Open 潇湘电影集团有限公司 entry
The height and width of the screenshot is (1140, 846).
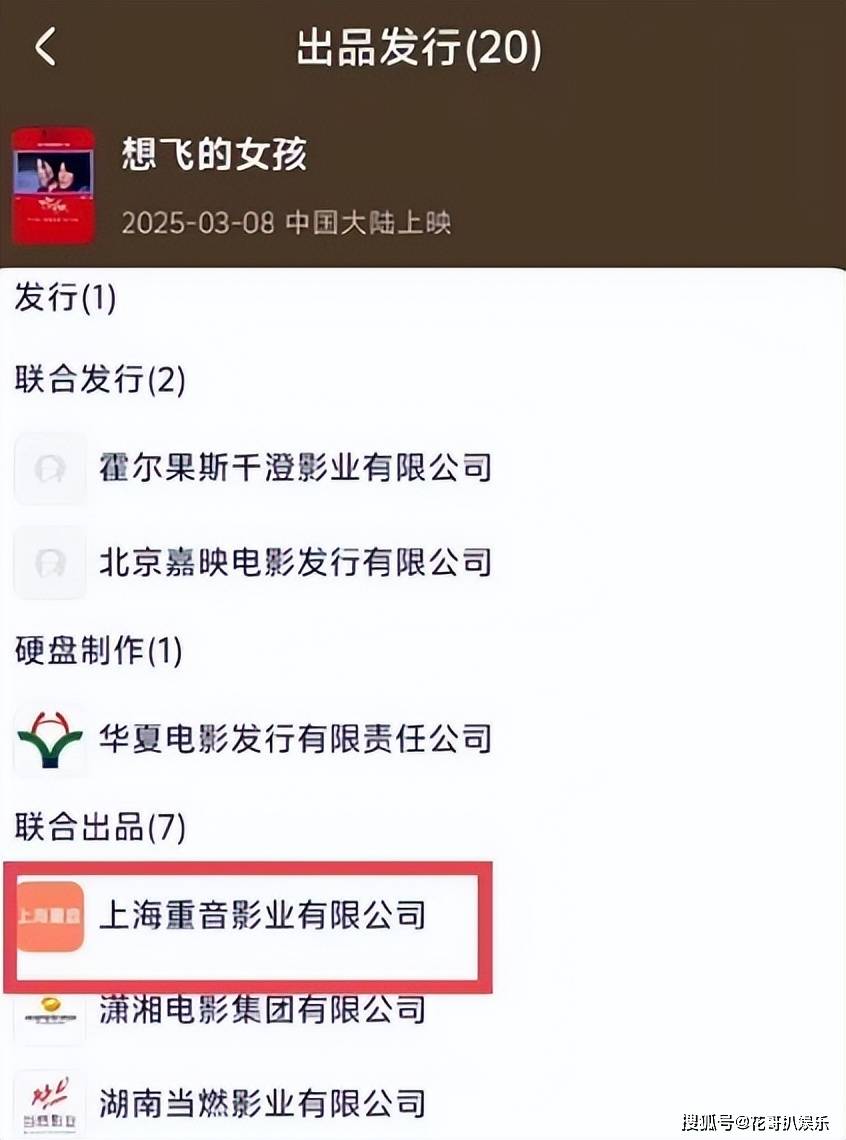coord(262,1010)
